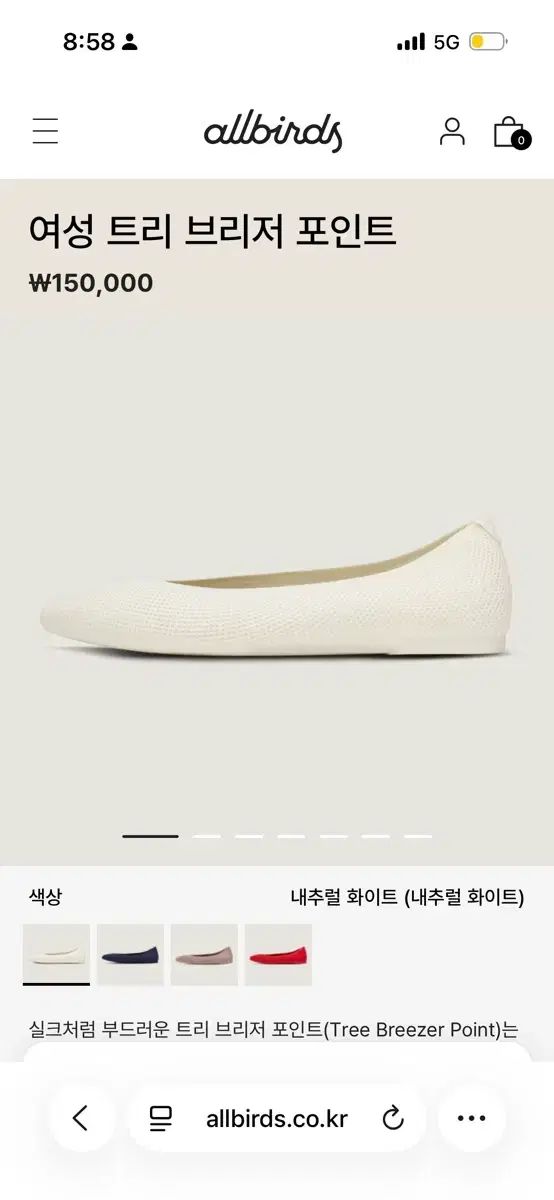Viewport: 554px width, 1200px height.
Task: Reload the page
Action: (x=393, y=1118)
